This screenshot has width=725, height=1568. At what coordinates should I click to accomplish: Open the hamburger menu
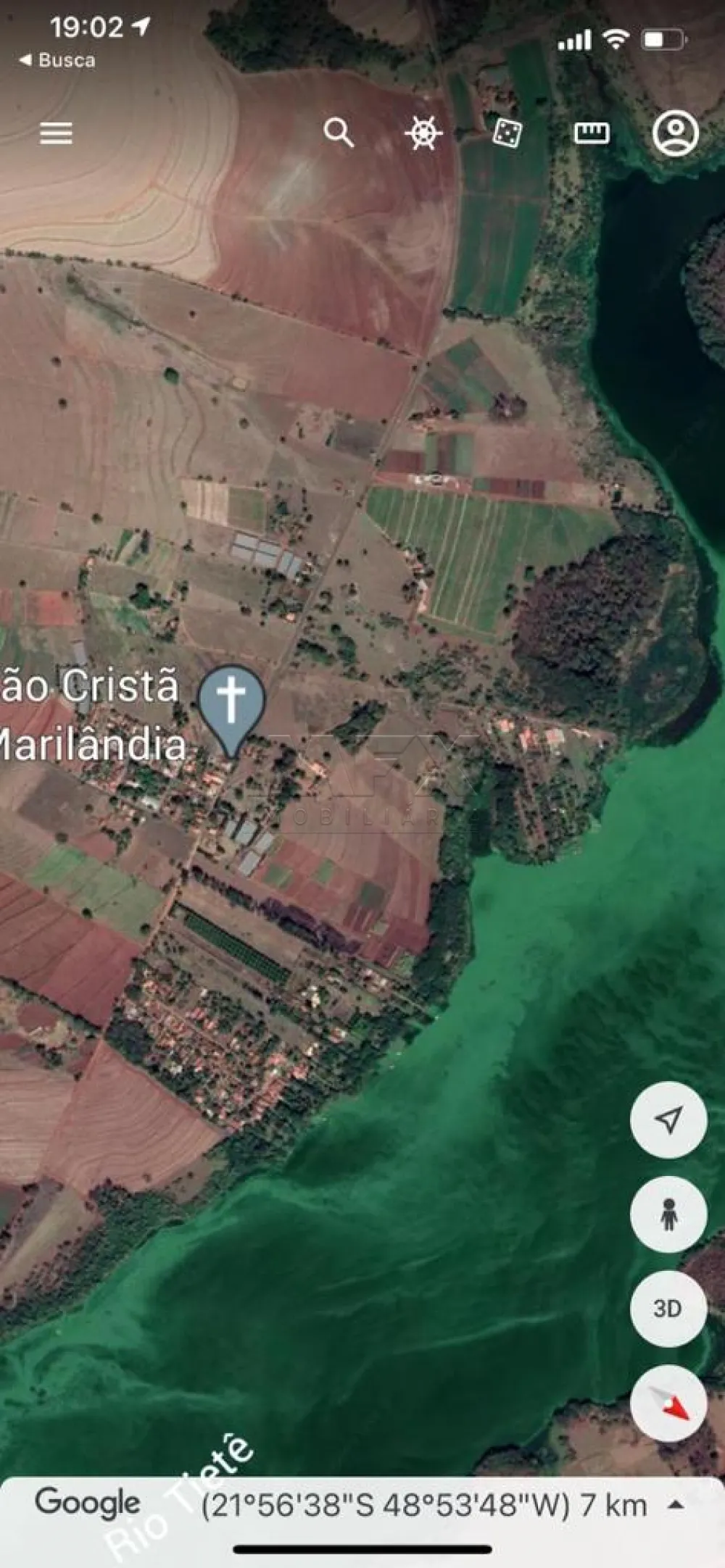56,133
